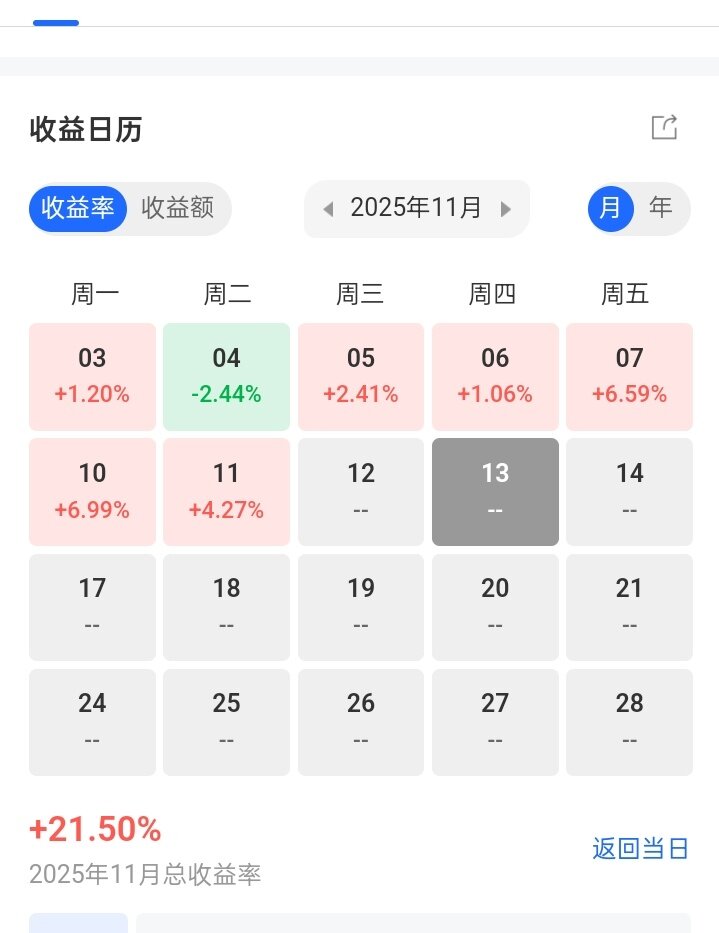Viewport: 719px width, 933px height.
Task: Go to the next month
Action: pyautogui.click(x=506, y=209)
